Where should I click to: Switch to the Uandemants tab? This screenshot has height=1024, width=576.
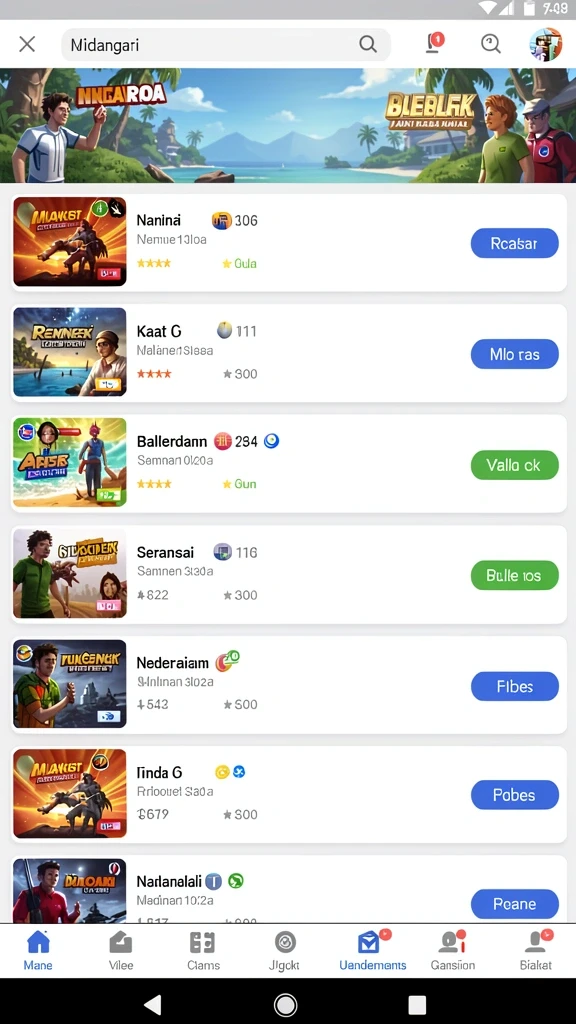[372, 951]
